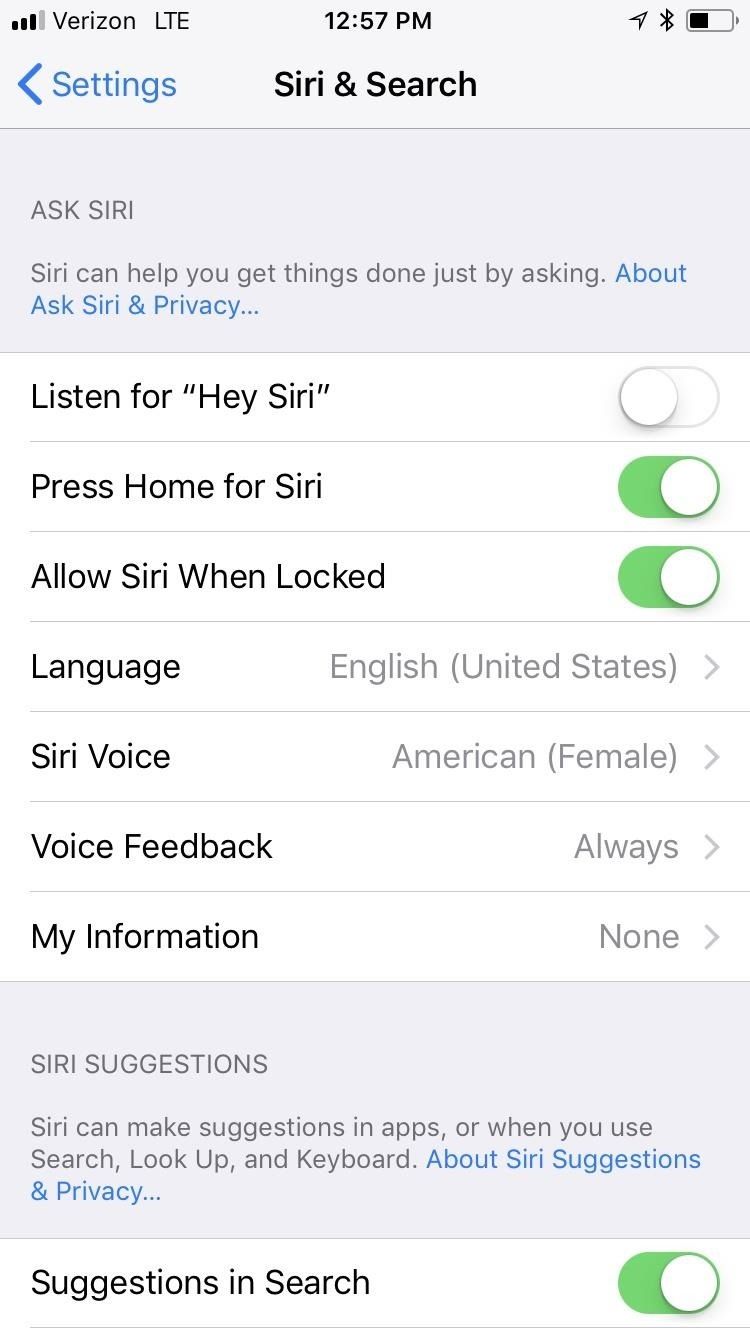Screen dimensions: 750x1334
Task: Disable Allow Siri When Locked
Action: pyautogui.click(x=668, y=577)
